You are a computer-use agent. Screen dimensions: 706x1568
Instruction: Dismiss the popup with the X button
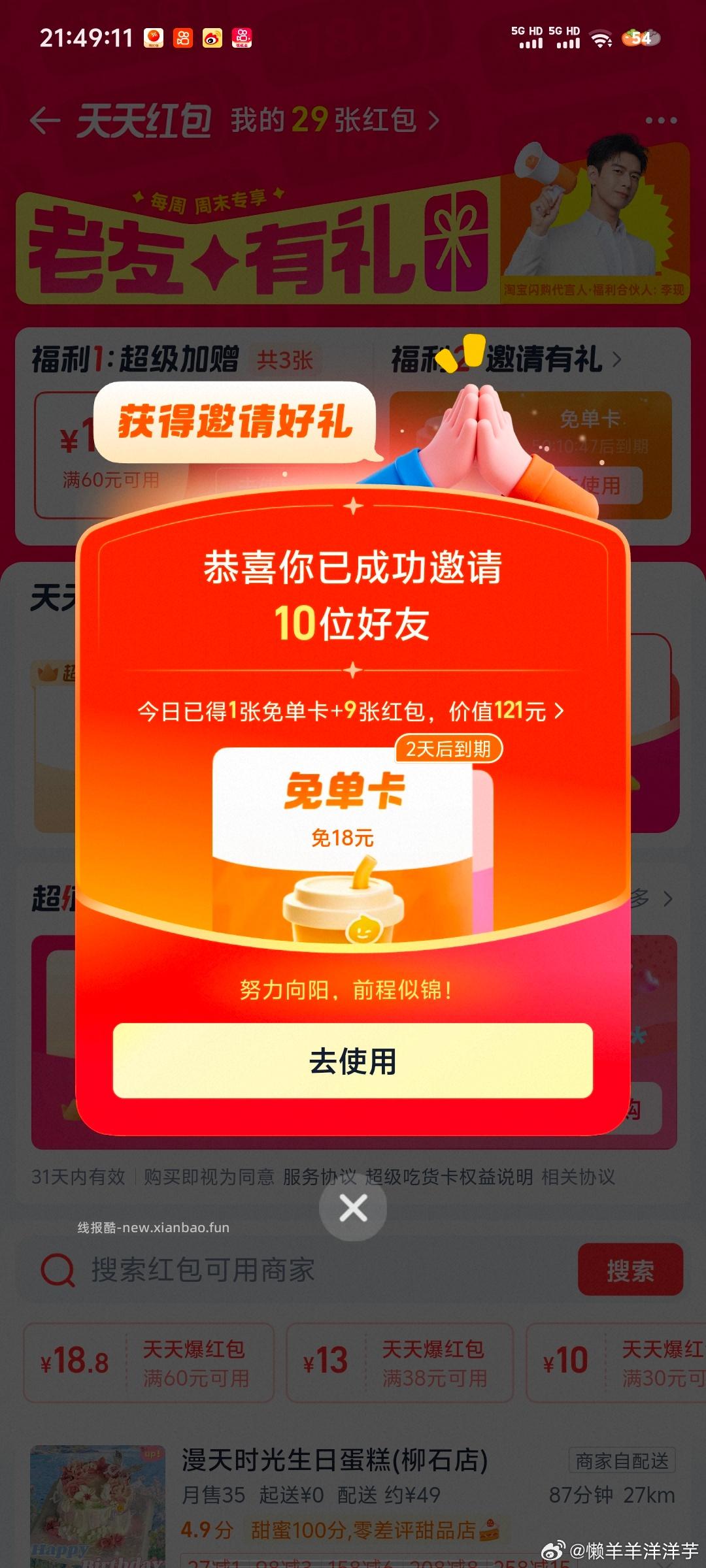(353, 1208)
